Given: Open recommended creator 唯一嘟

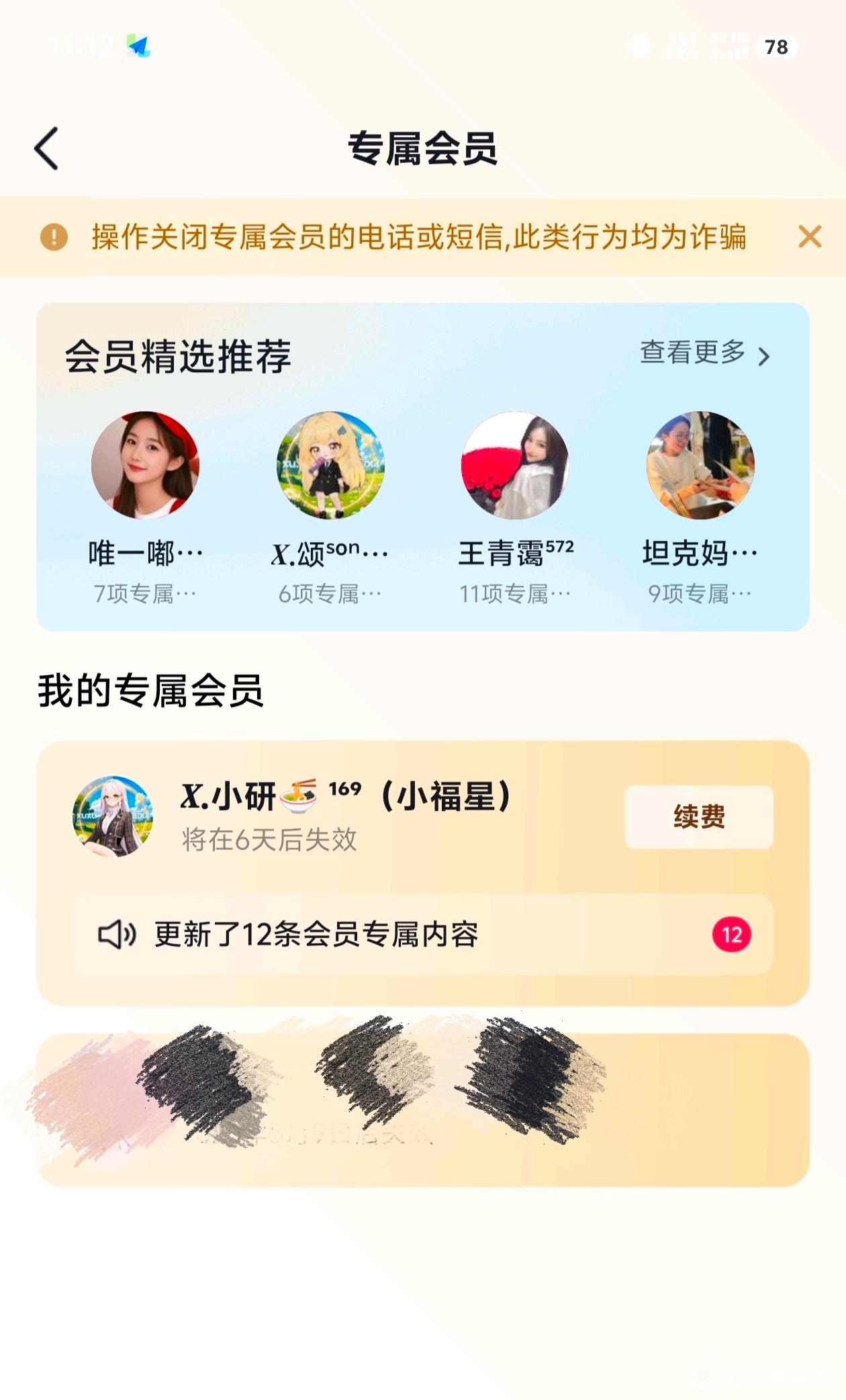Looking at the screenshot, I should point(145,508).
